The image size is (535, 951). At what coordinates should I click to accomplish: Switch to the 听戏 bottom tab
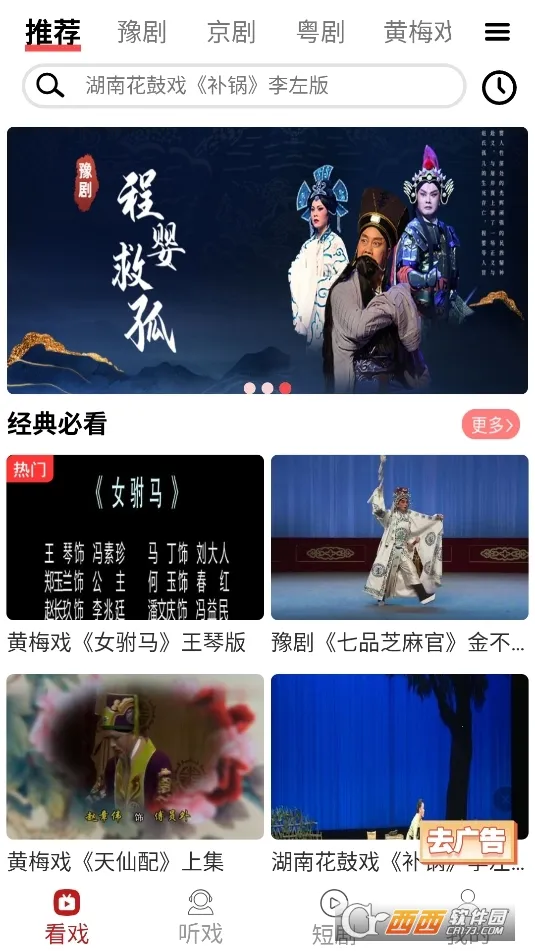(x=201, y=916)
